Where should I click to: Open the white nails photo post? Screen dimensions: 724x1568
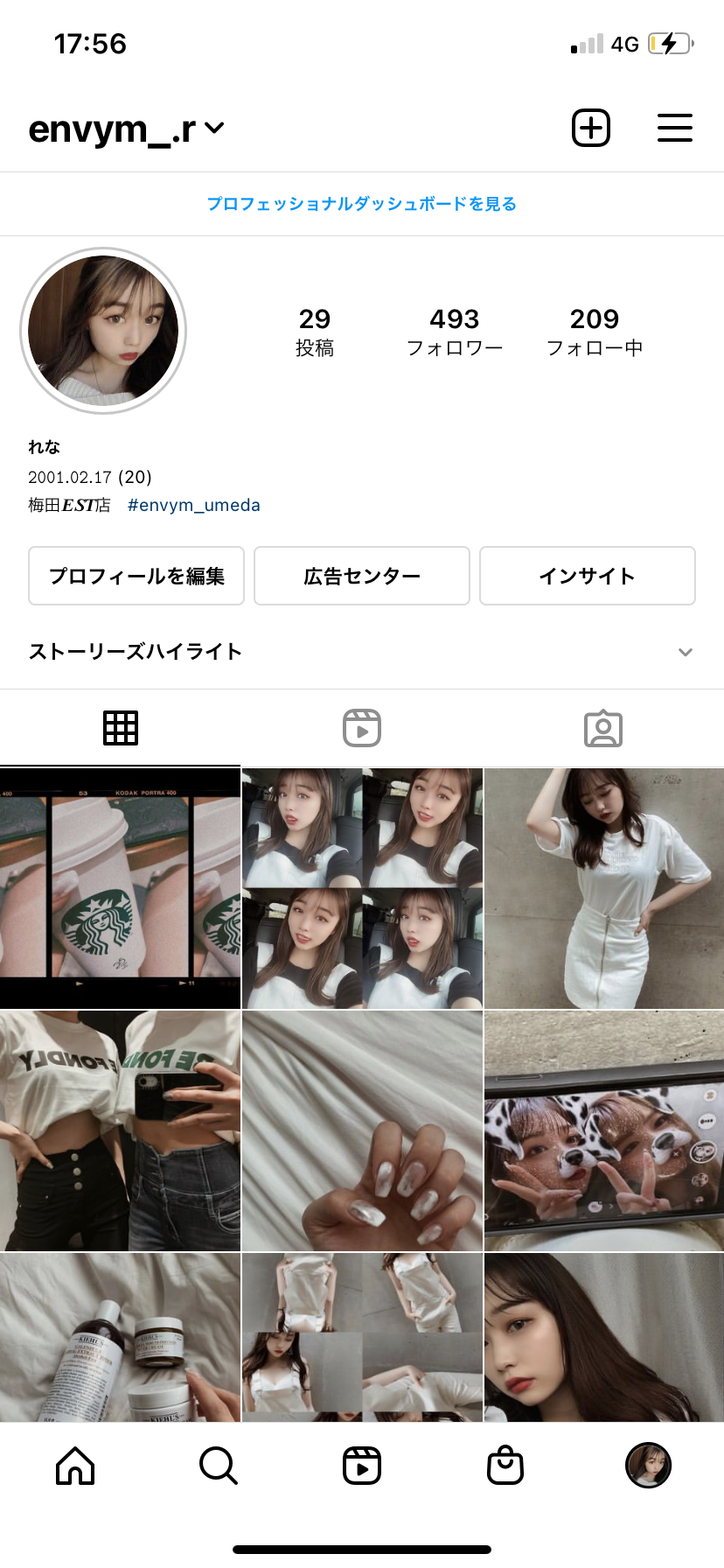click(362, 1130)
